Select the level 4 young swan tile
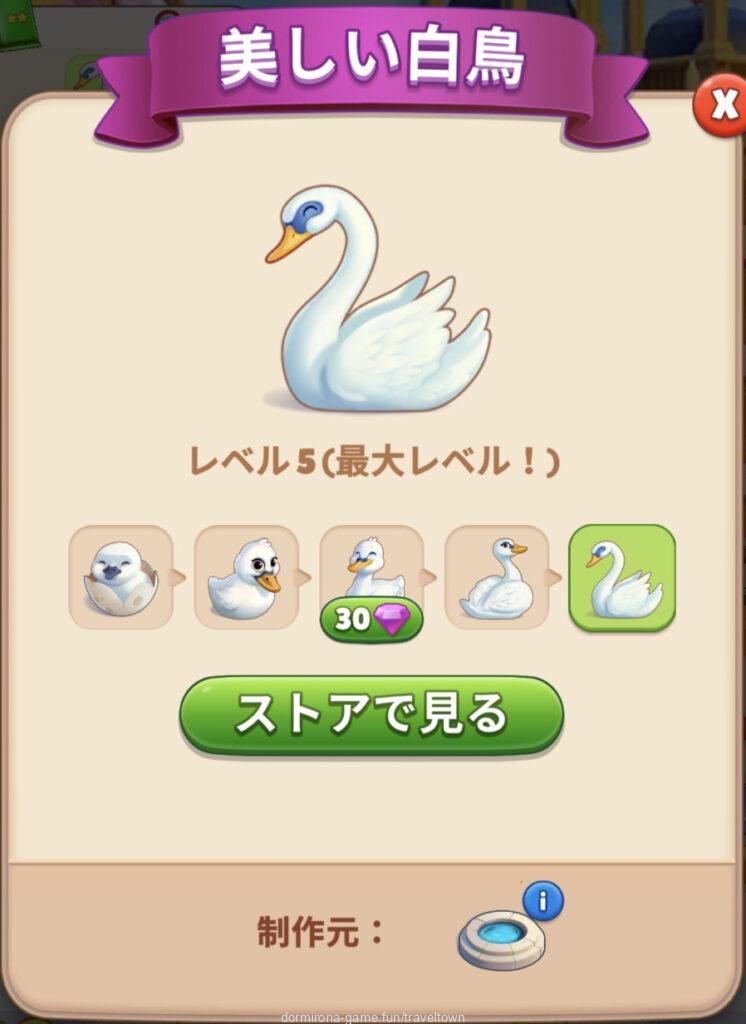This screenshot has height=1024, width=746. [x=496, y=577]
